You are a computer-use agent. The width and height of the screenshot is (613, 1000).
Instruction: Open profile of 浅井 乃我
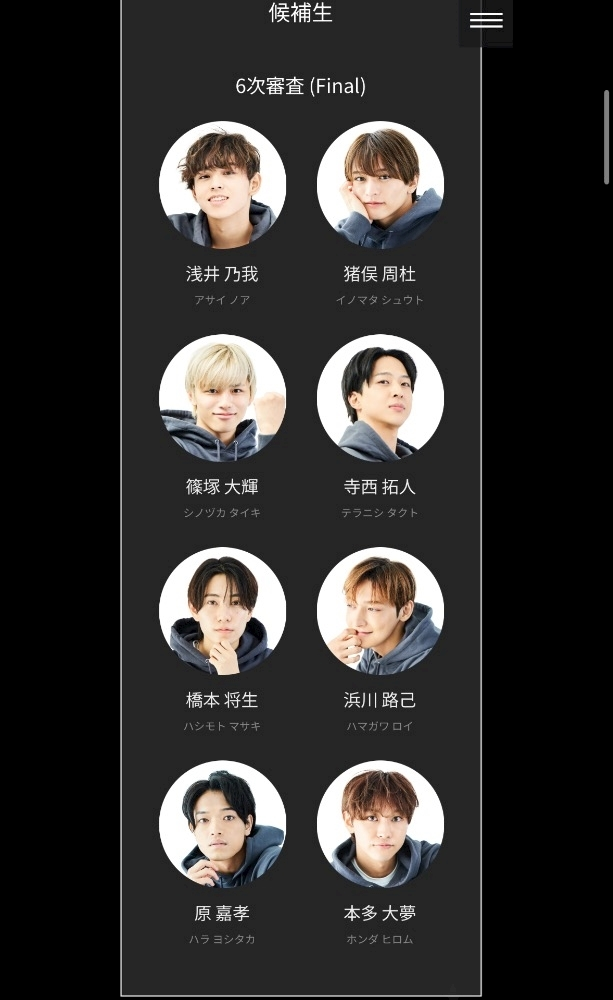coord(222,185)
